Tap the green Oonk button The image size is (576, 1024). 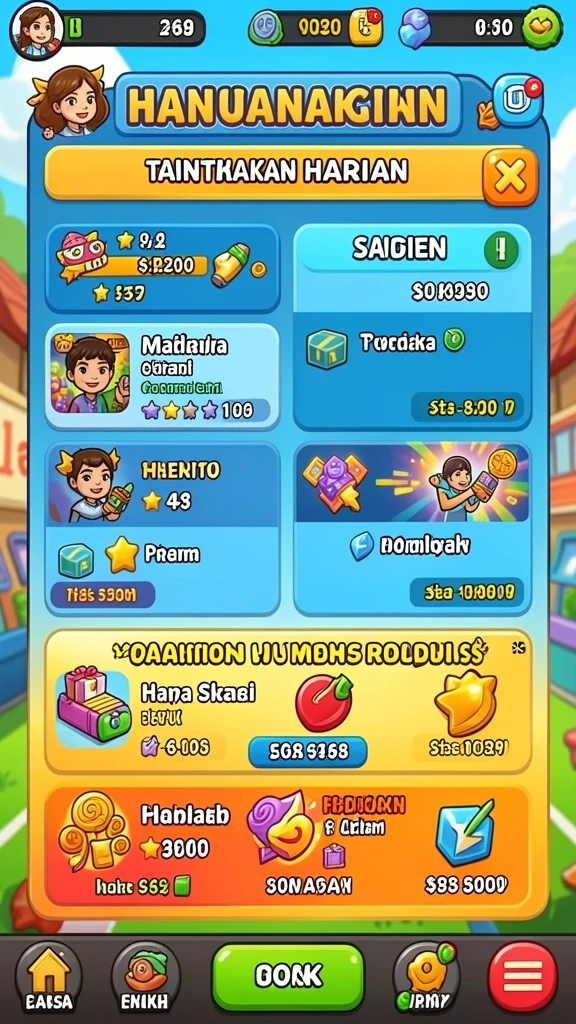288,976
